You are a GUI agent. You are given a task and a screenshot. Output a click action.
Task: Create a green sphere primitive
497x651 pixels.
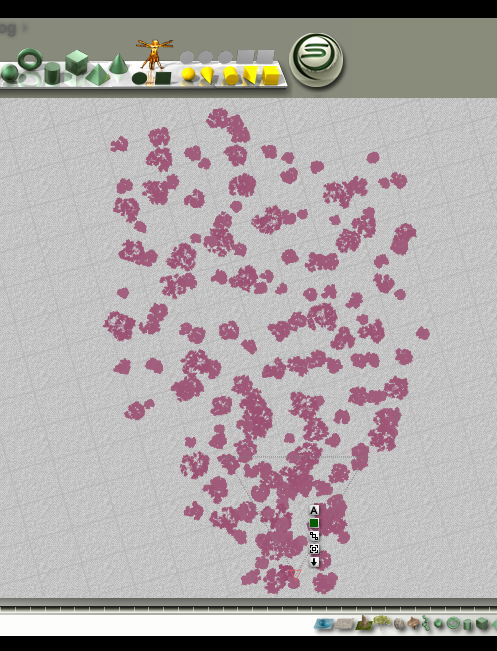pyautogui.click(x=9, y=73)
